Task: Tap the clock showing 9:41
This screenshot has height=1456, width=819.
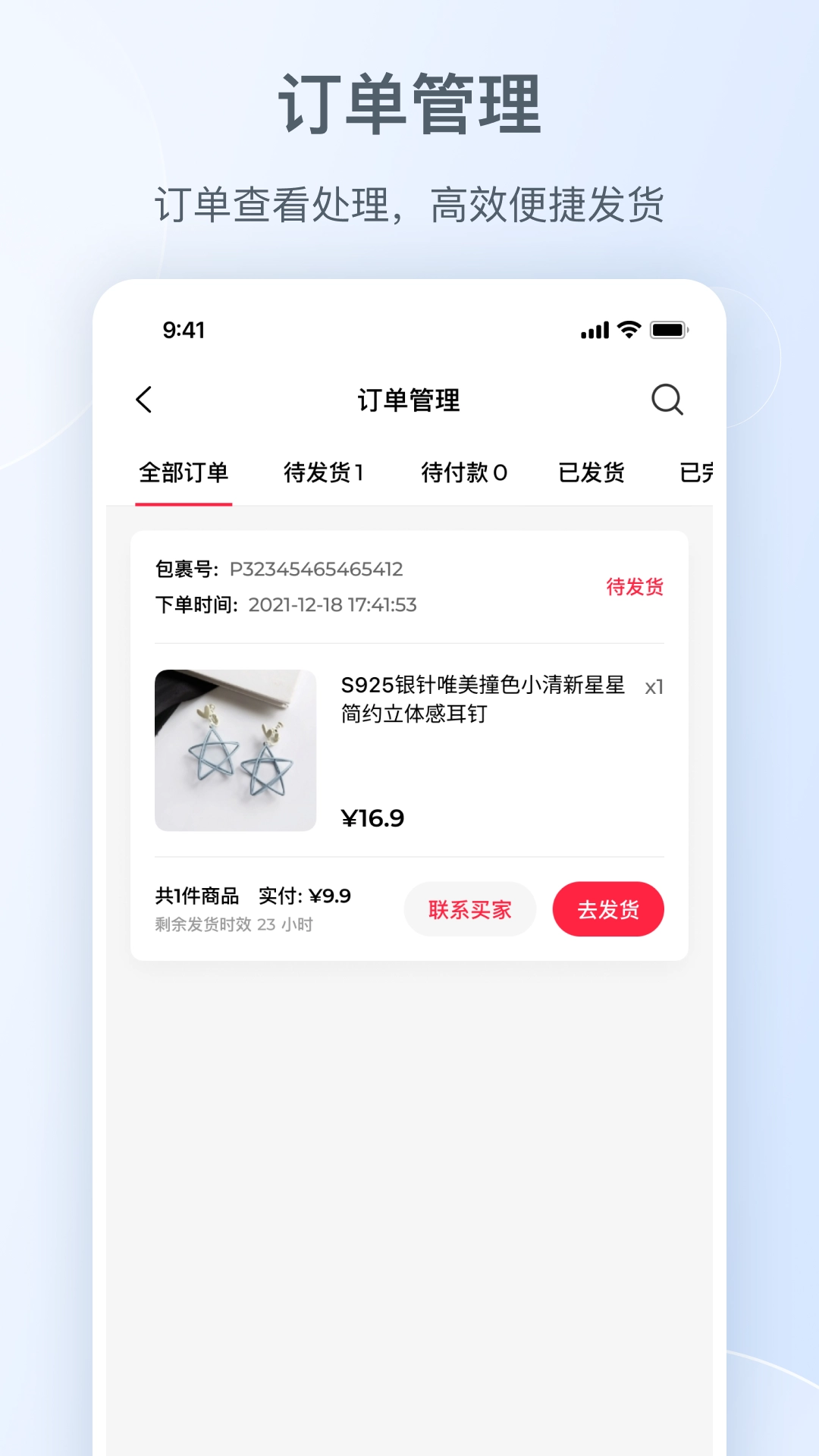Action: point(184,329)
